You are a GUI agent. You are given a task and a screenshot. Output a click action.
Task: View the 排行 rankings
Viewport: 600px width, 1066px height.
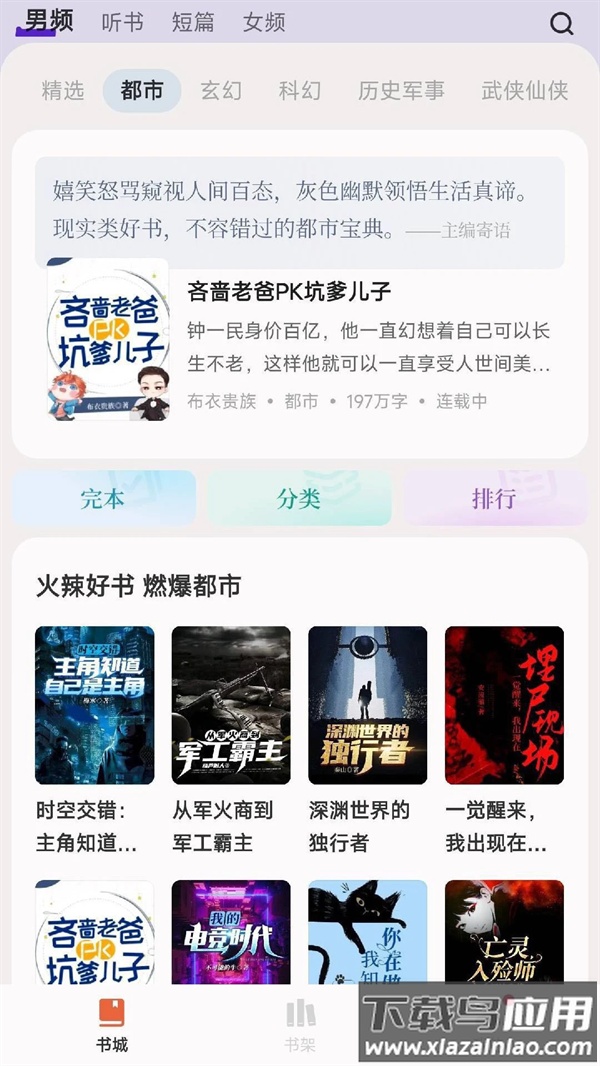pos(494,498)
